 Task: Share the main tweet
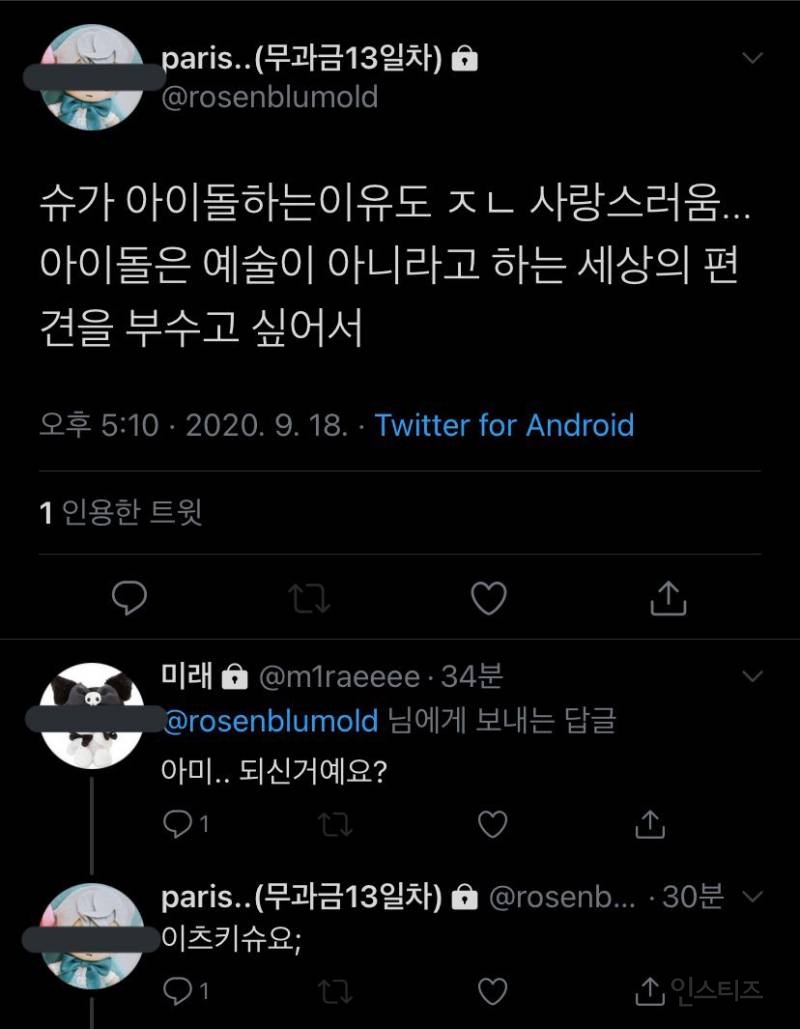coord(668,597)
